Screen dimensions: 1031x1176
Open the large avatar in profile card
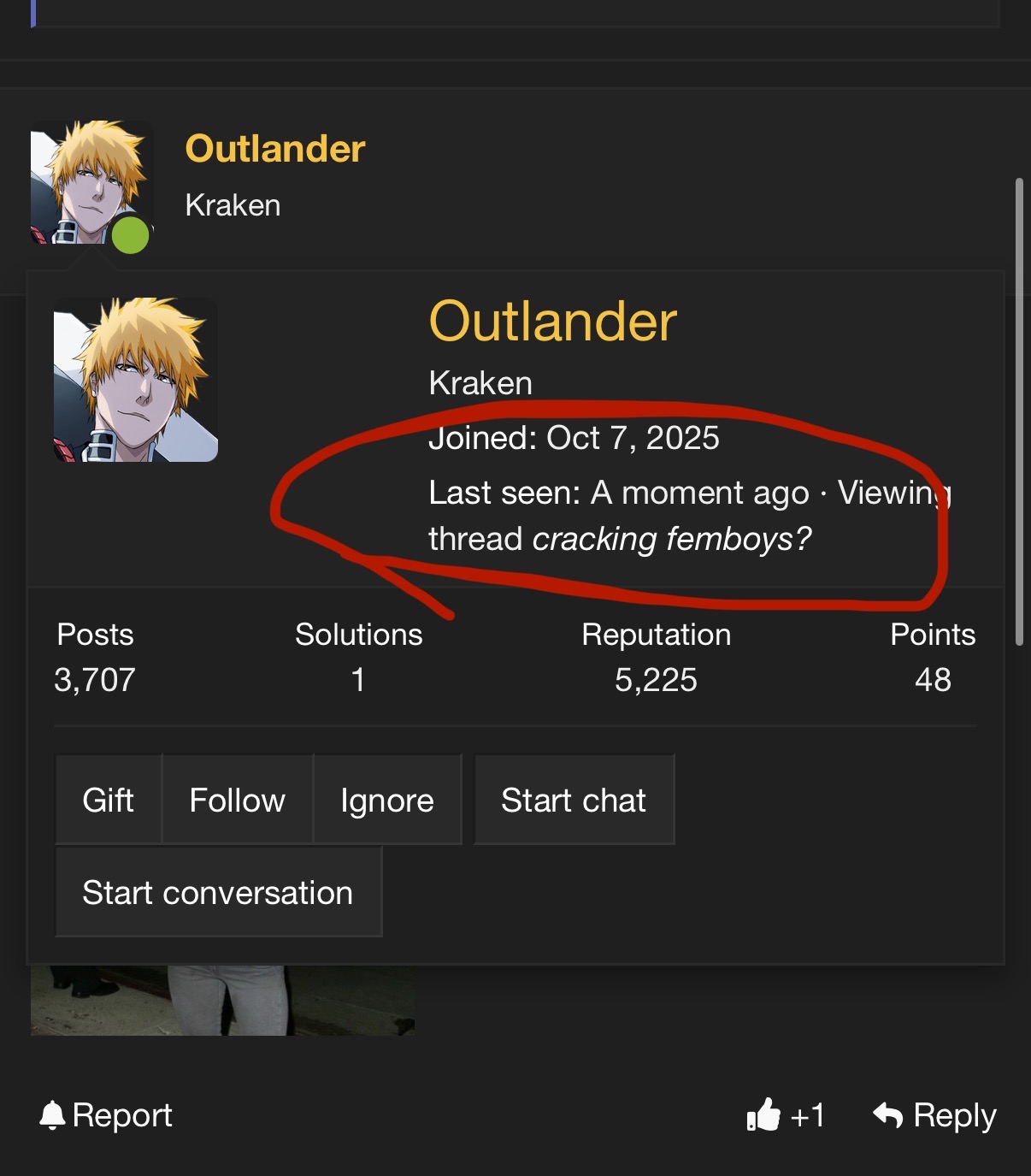pos(136,380)
